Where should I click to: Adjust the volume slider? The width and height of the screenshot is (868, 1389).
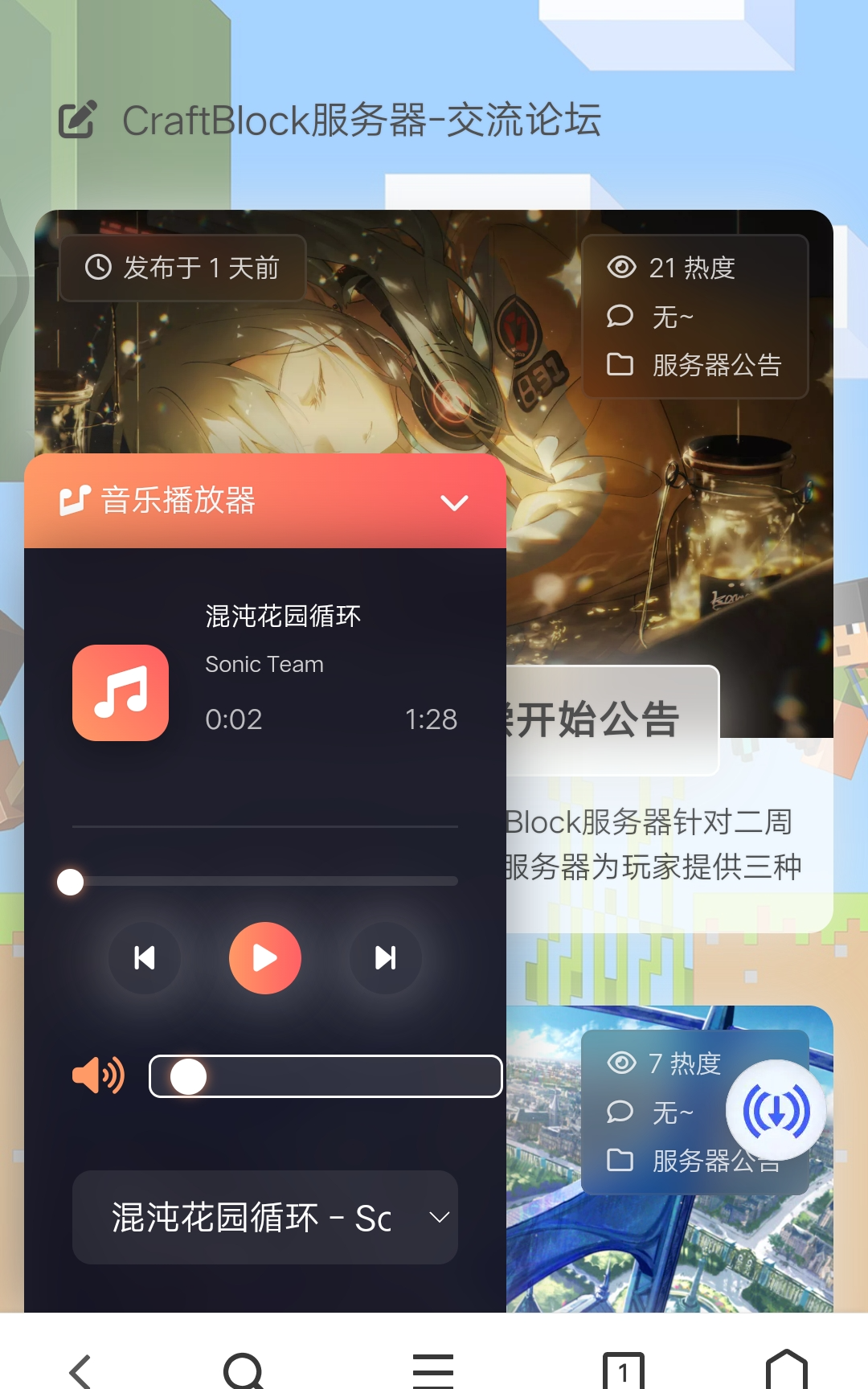[x=325, y=1076]
